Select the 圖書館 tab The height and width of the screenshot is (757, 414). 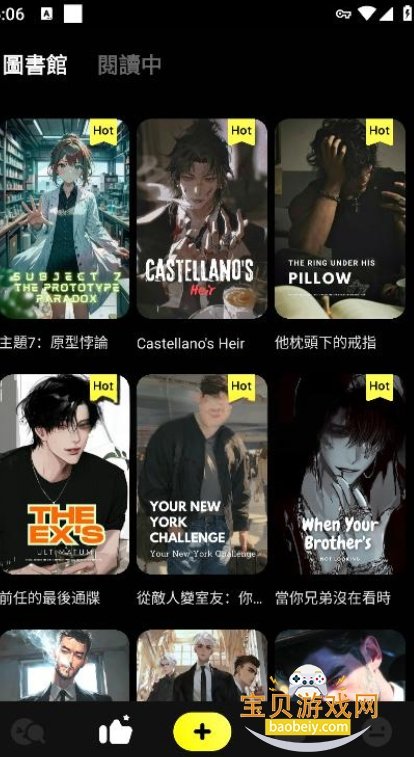coord(34,65)
